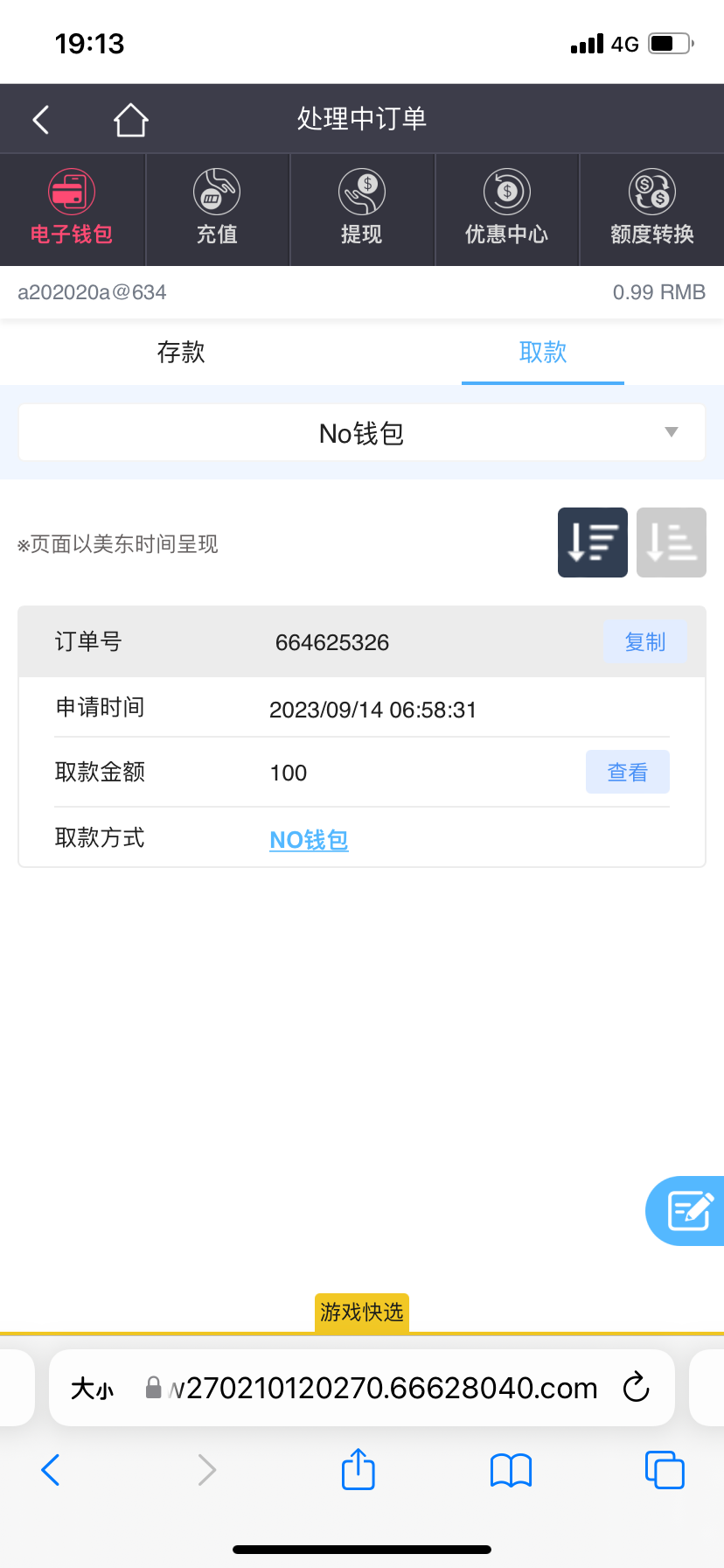Tap the home icon in top bar
The width and height of the screenshot is (724, 1568).
129,118
